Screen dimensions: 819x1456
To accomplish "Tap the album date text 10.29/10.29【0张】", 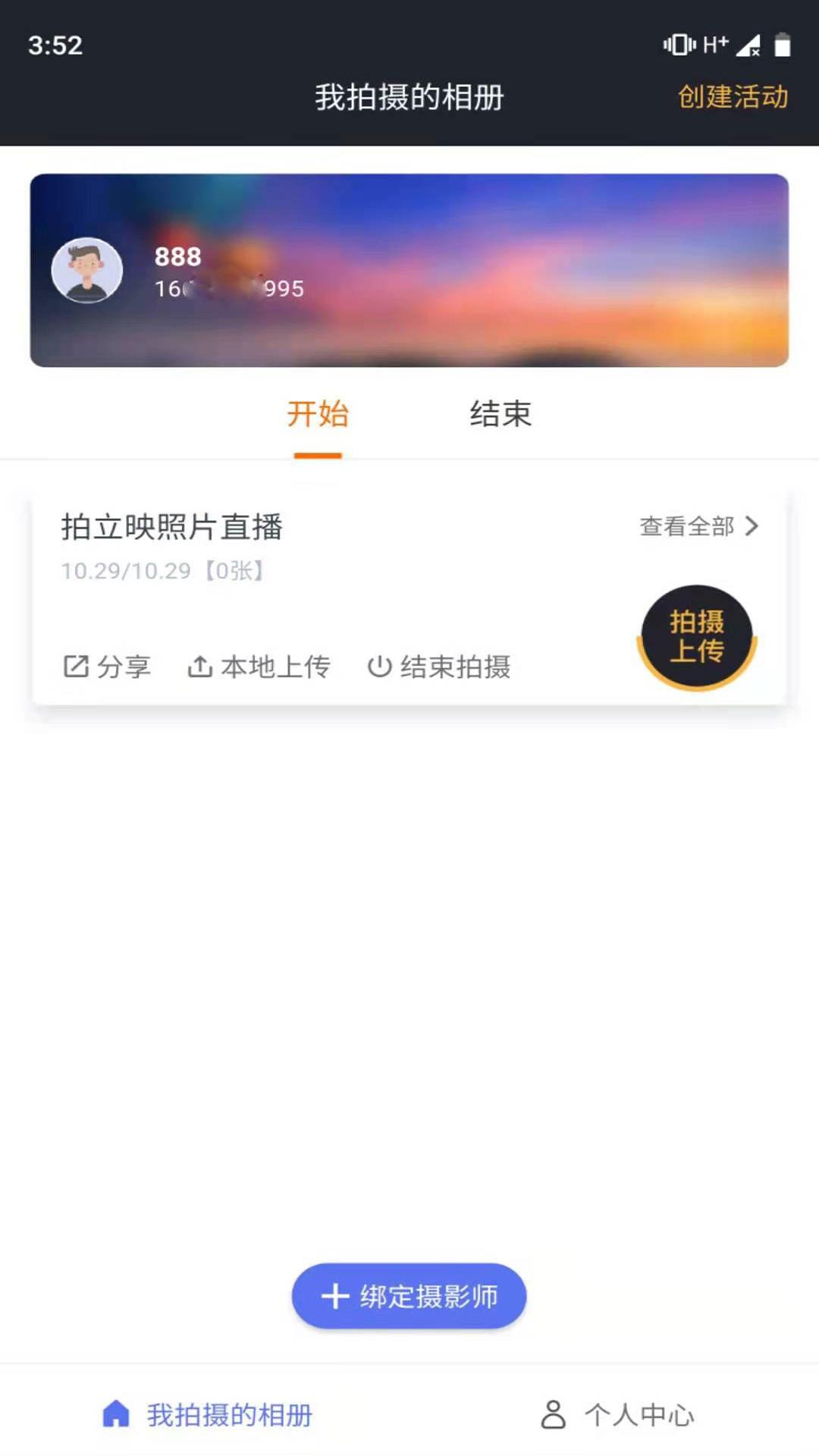I will (164, 572).
